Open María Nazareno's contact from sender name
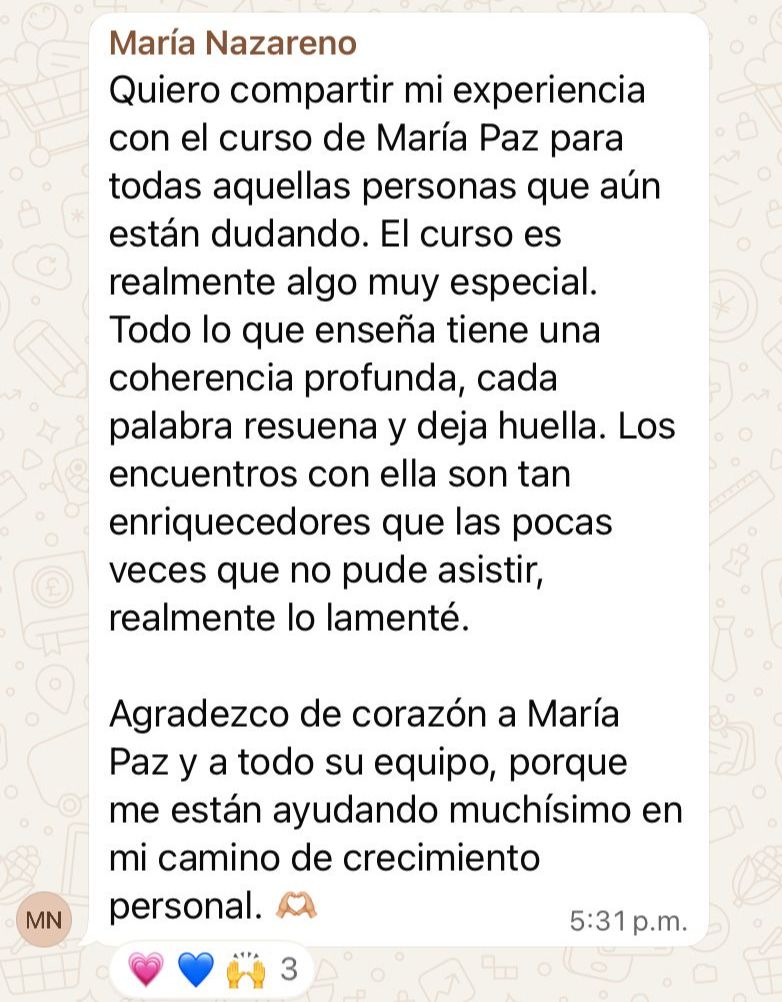782x1002 pixels. point(232,44)
